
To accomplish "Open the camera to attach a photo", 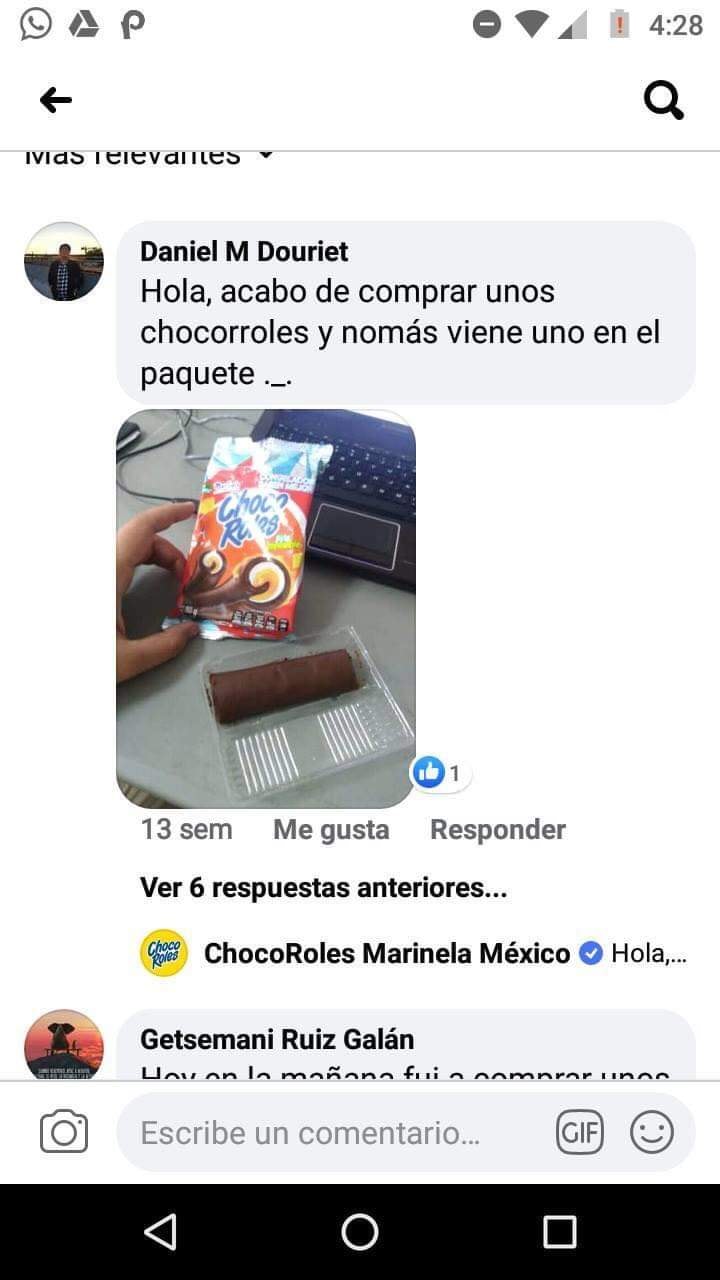I will [x=64, y=1132].
